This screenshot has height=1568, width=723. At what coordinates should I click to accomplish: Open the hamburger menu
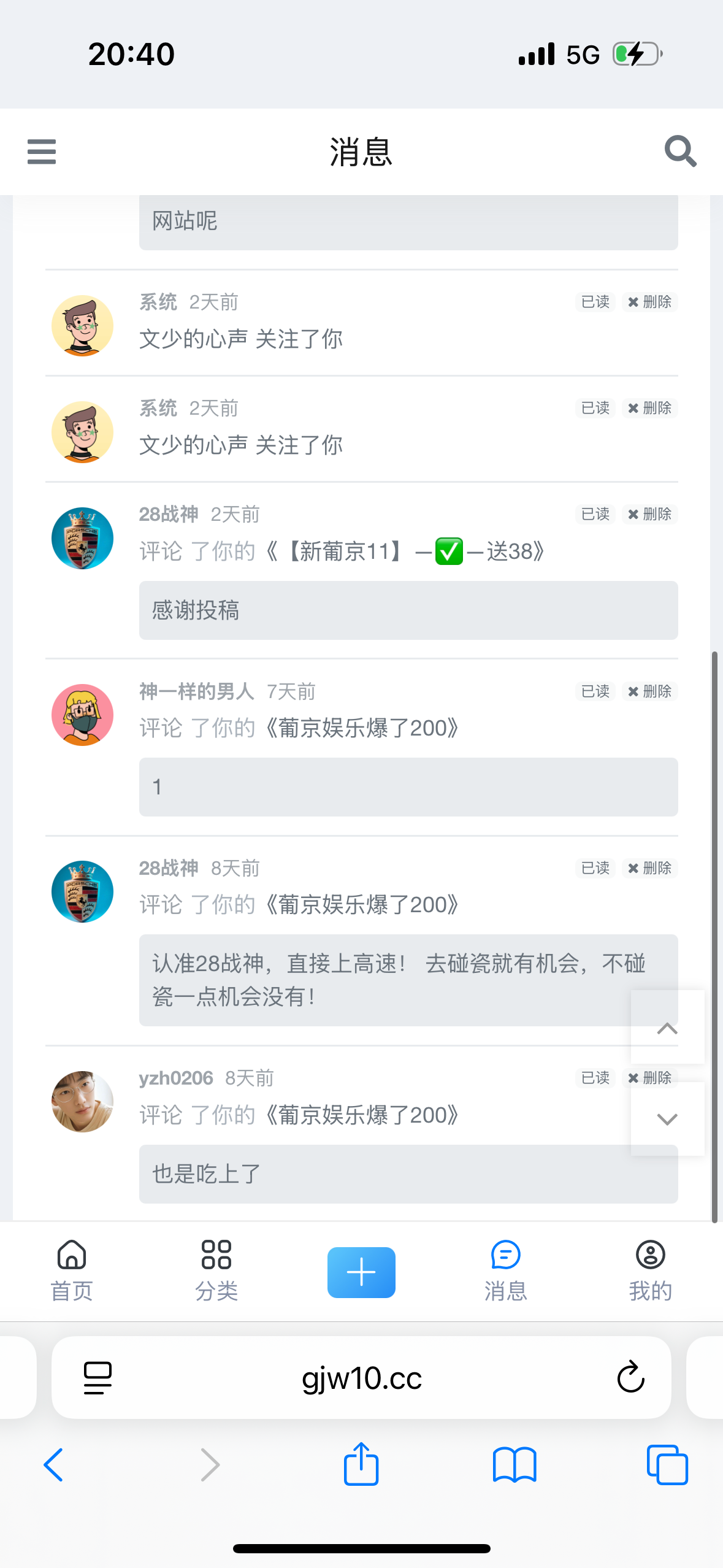[x=42, y=152]
